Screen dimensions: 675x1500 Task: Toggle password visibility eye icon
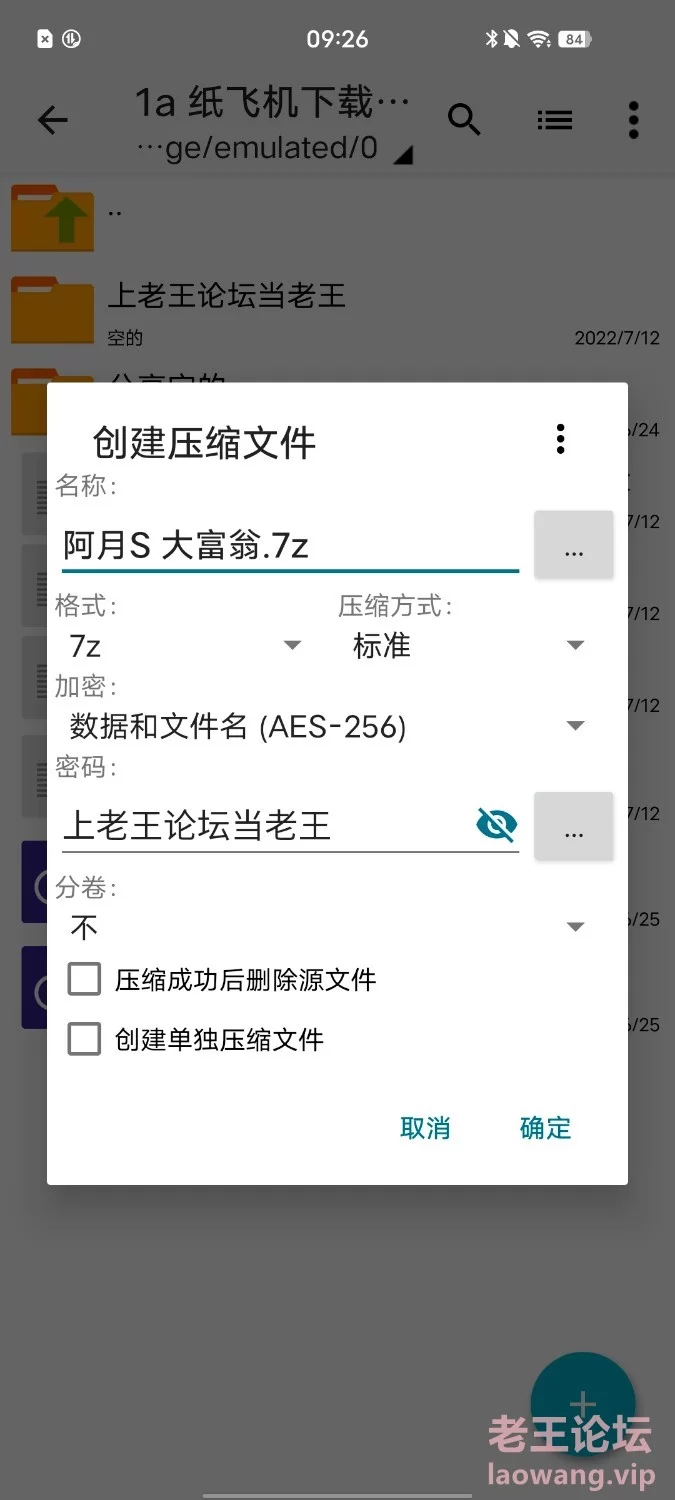[x=496, y=826]
